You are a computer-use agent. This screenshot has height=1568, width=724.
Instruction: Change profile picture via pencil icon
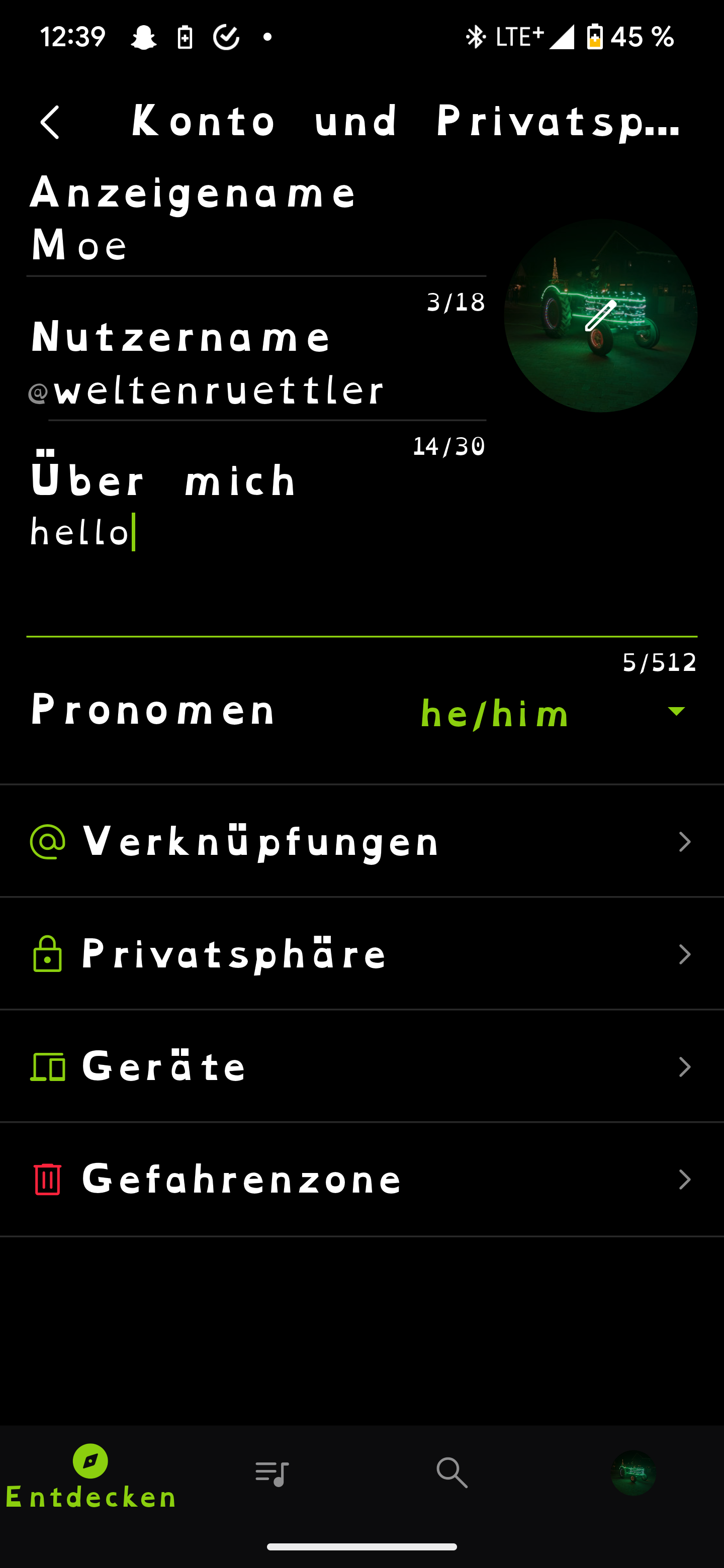point(600,316)
